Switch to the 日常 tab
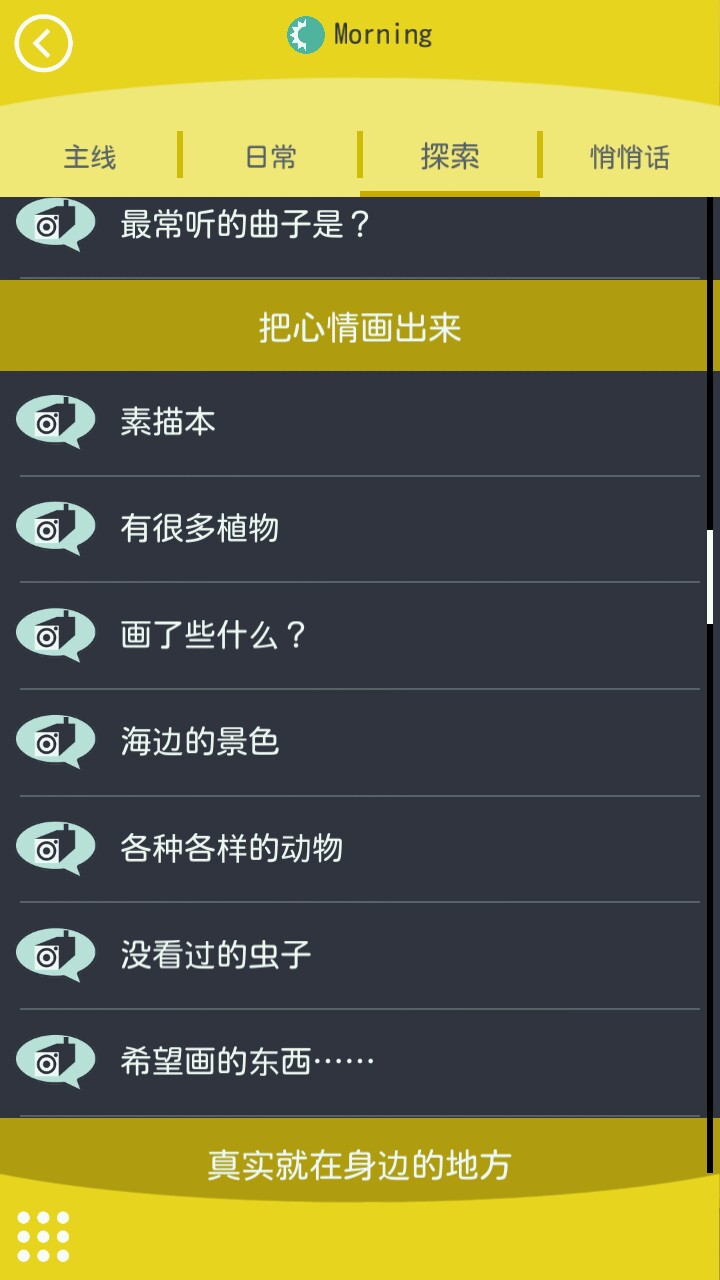This screenshot has width=720, height=1280. pos(270,157)
